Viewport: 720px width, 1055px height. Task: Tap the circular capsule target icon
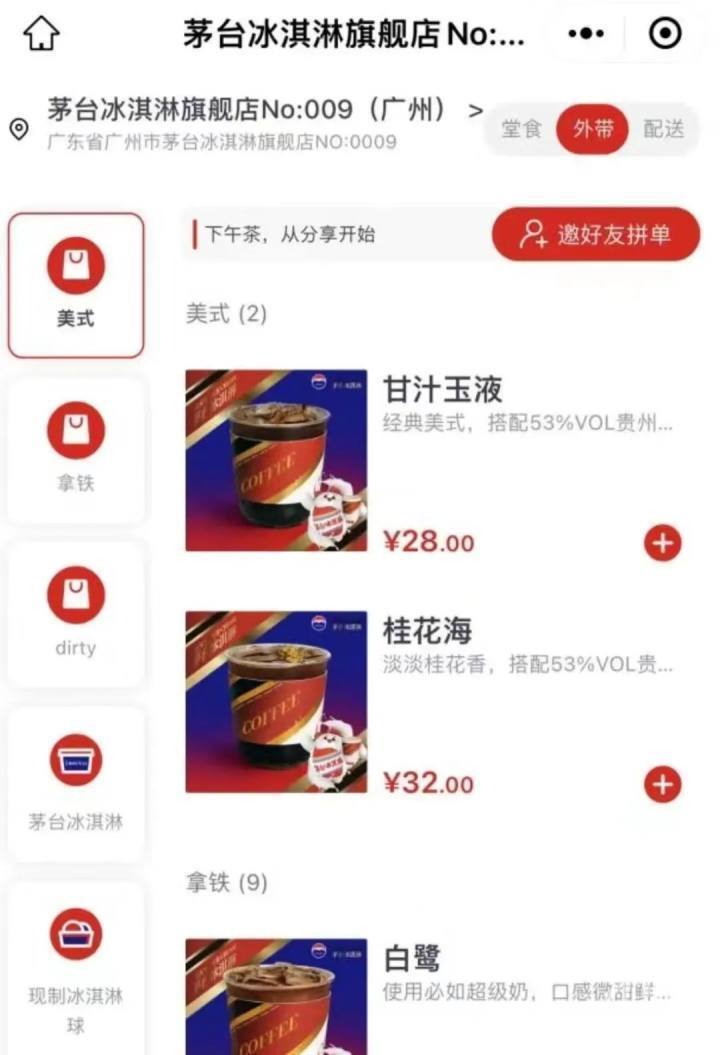coord(663,33)
